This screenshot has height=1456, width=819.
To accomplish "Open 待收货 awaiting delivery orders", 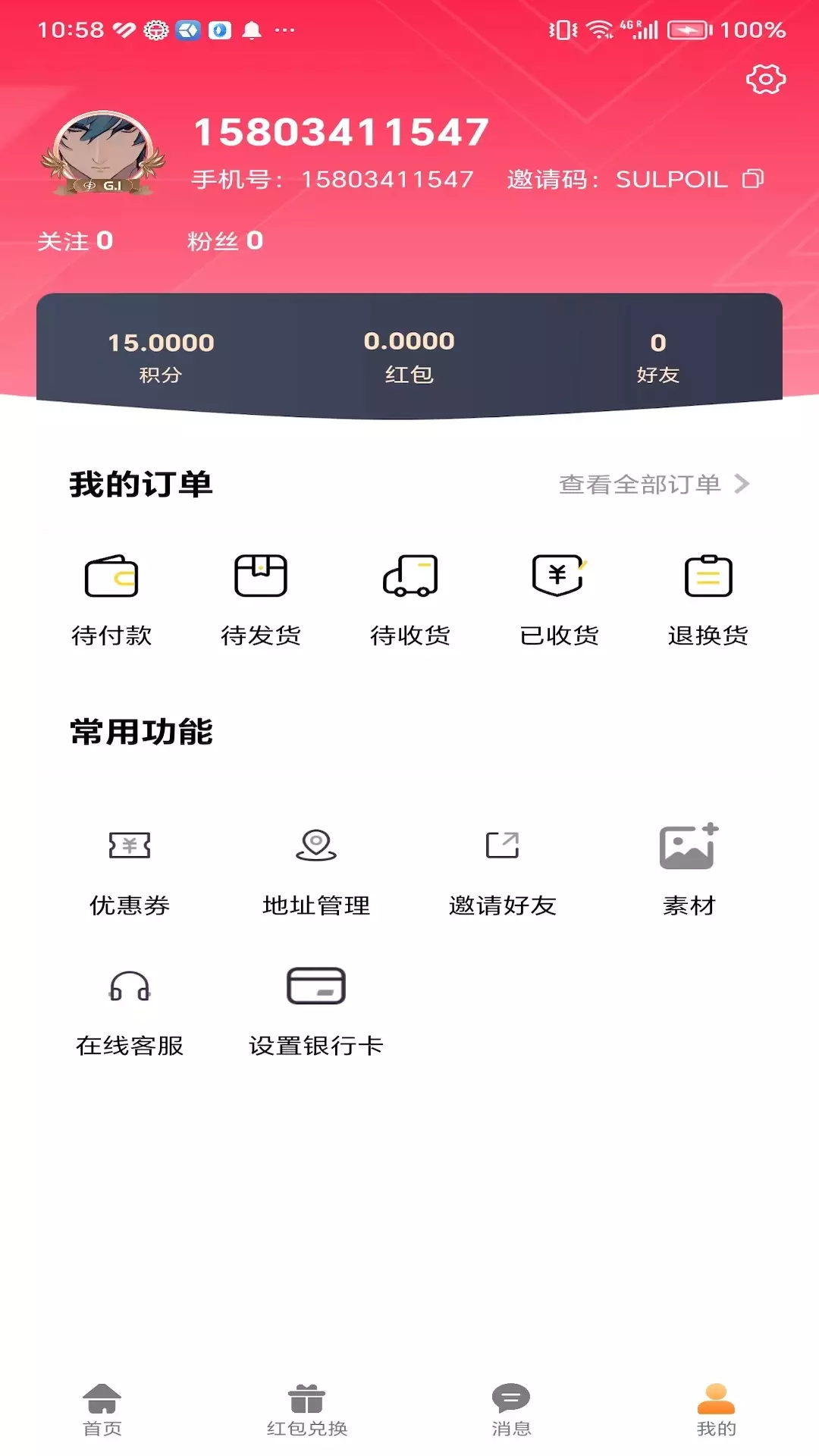I will point(410,601).
